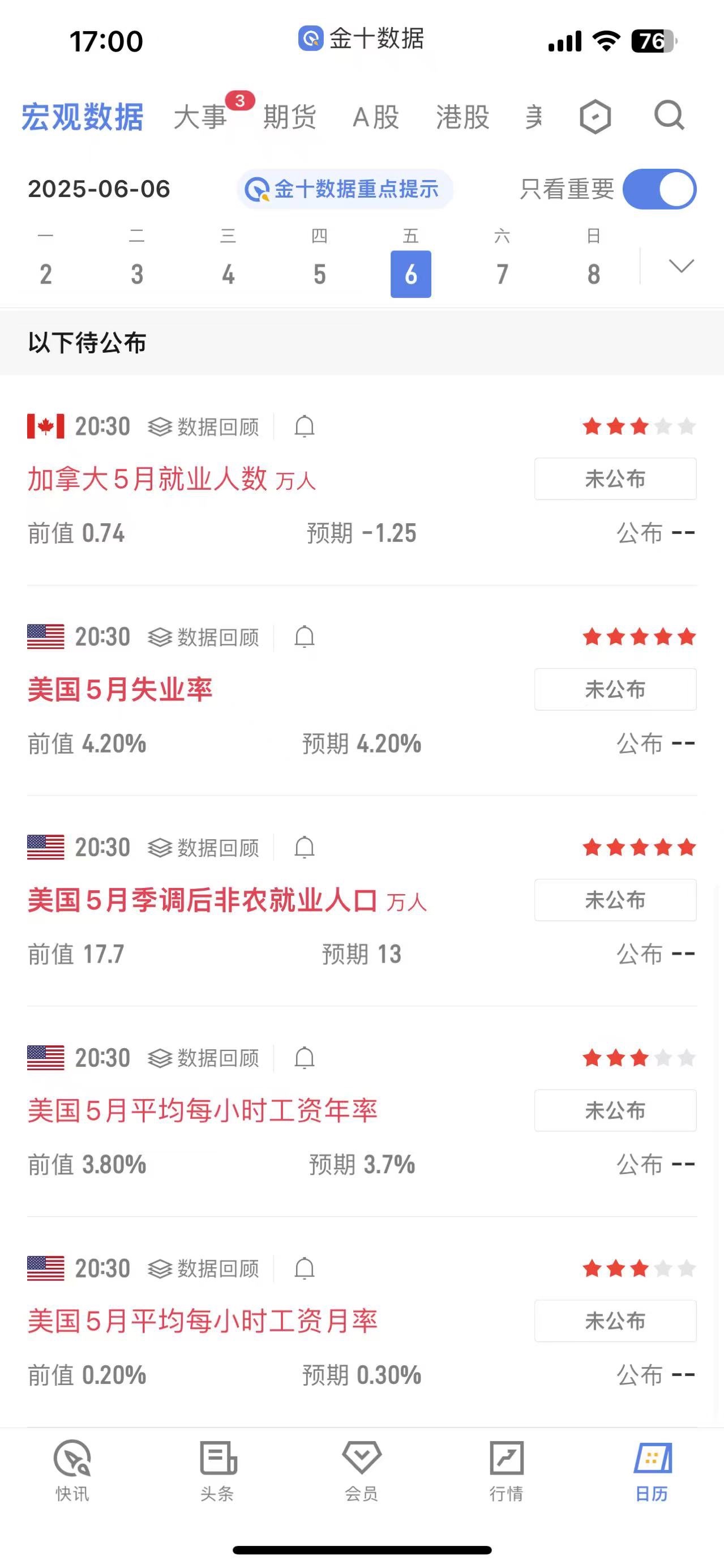Turn off the 只看重要 switch
Screen dimensions: 724x1568
coord(659,189)
